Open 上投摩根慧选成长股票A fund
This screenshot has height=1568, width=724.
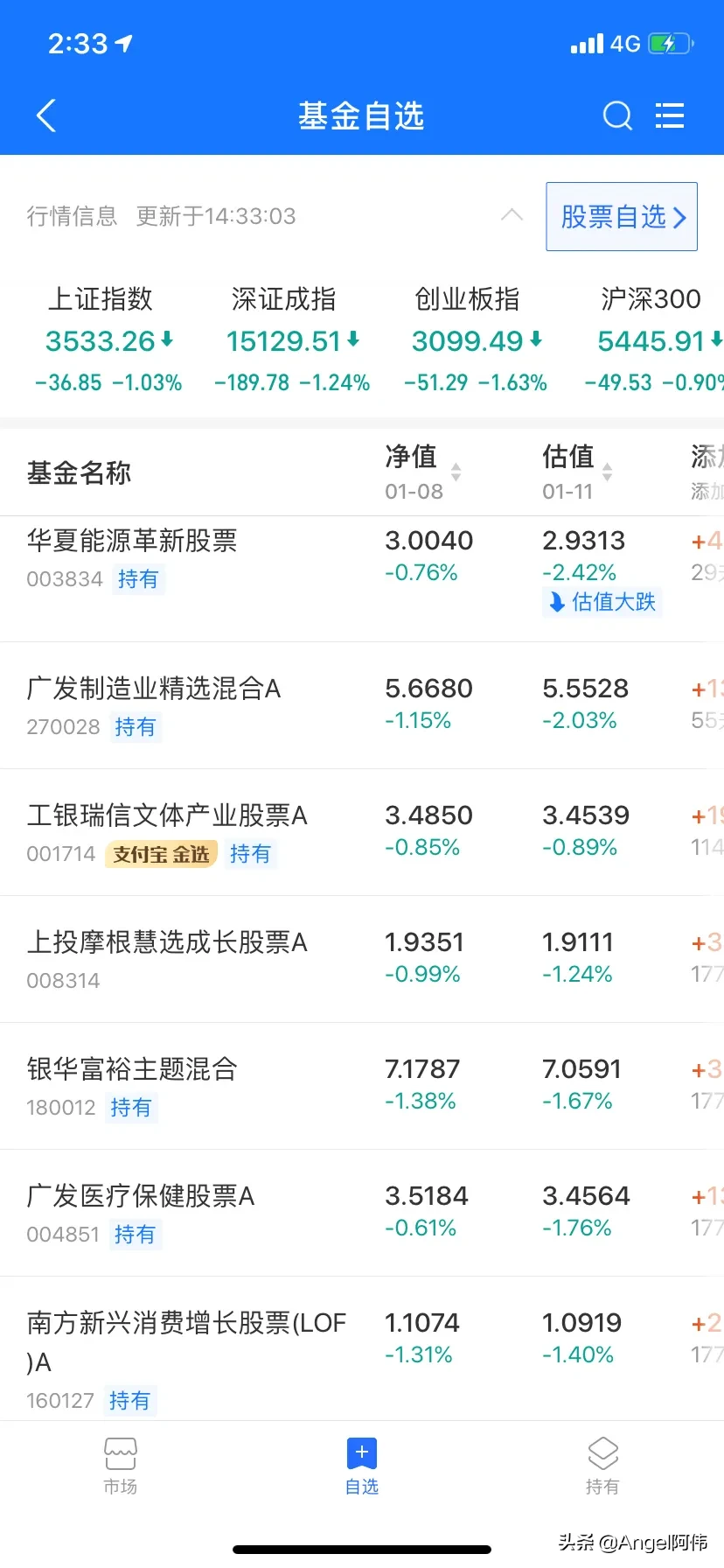(x=362, y=959)
